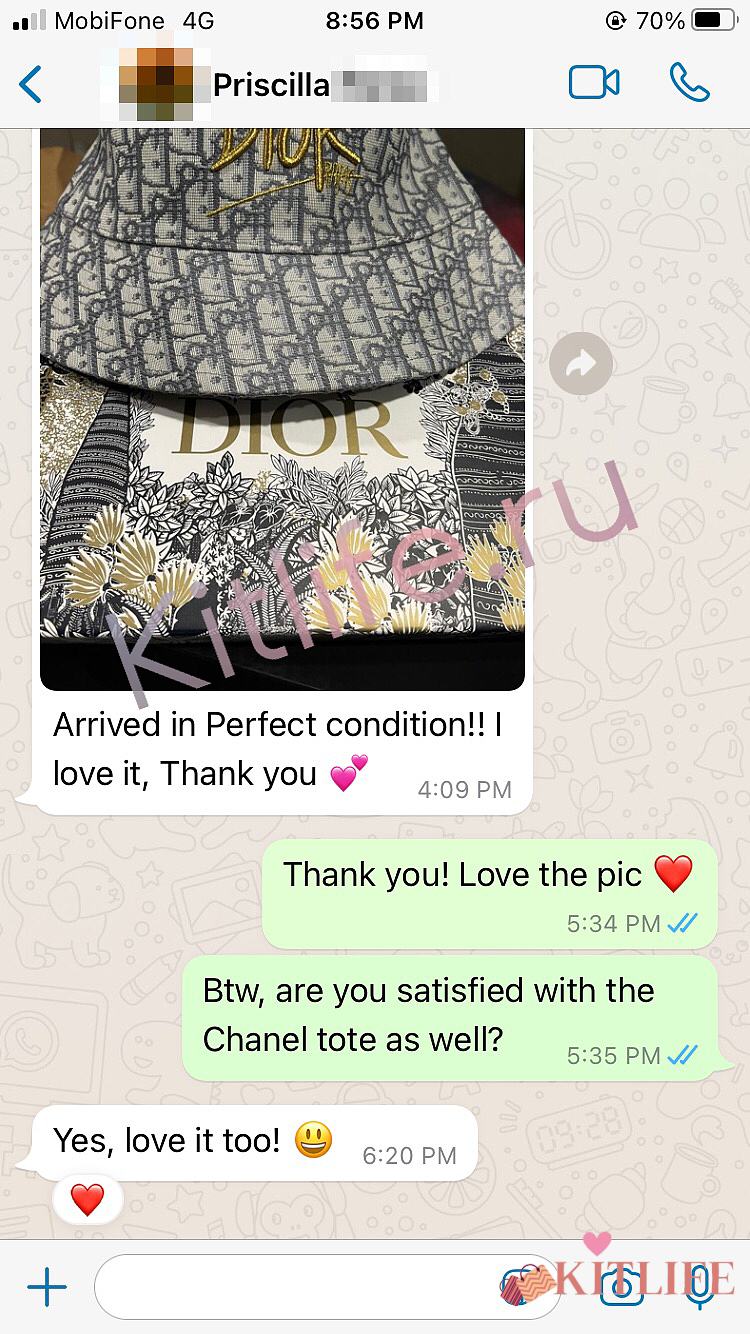Go back to the chat list
Screen dimensions: 750x1334
[32, 84]
